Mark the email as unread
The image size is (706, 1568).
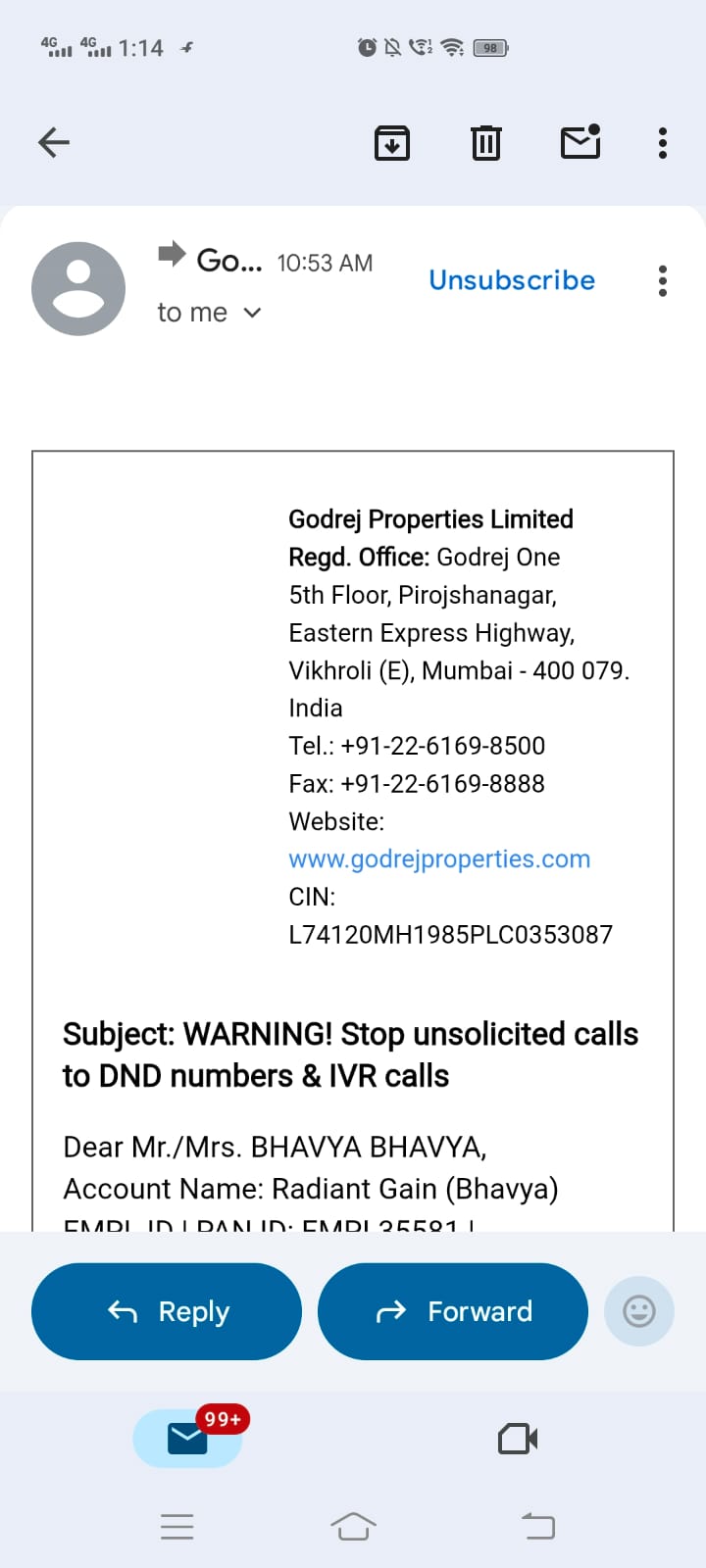[x=580, y=143]
